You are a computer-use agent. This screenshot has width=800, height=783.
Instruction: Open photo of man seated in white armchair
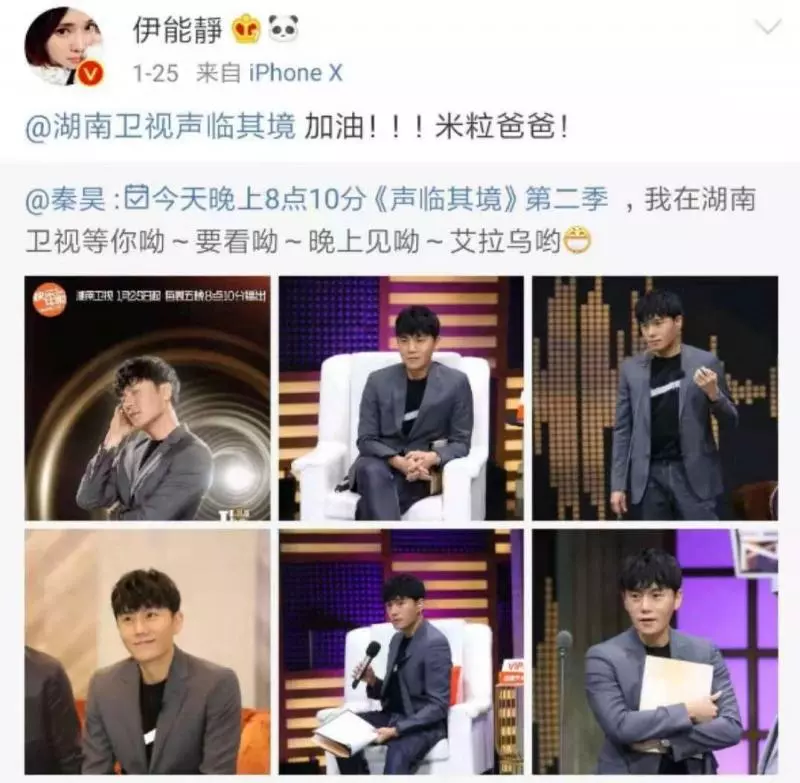(400, 397)
